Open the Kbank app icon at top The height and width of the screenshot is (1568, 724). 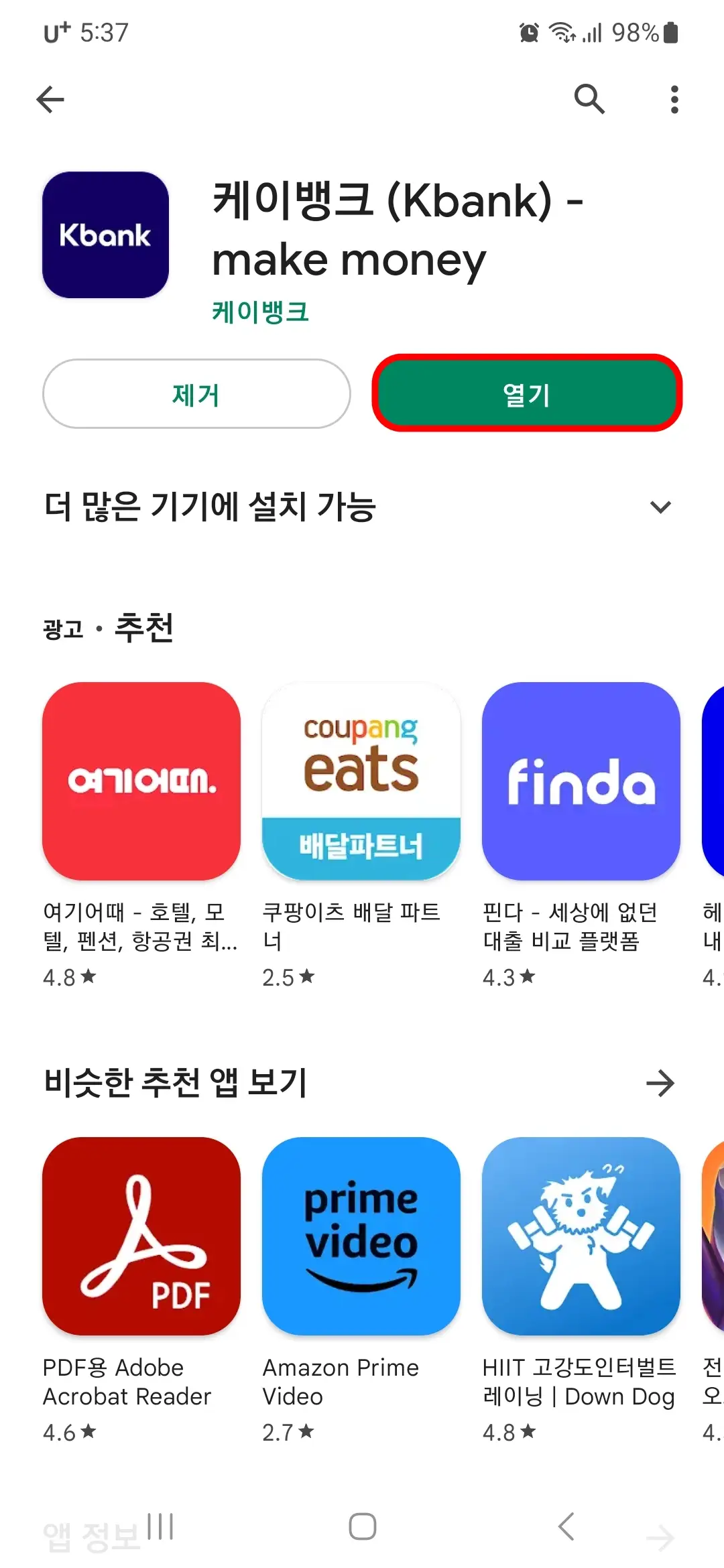coord(106,236)
